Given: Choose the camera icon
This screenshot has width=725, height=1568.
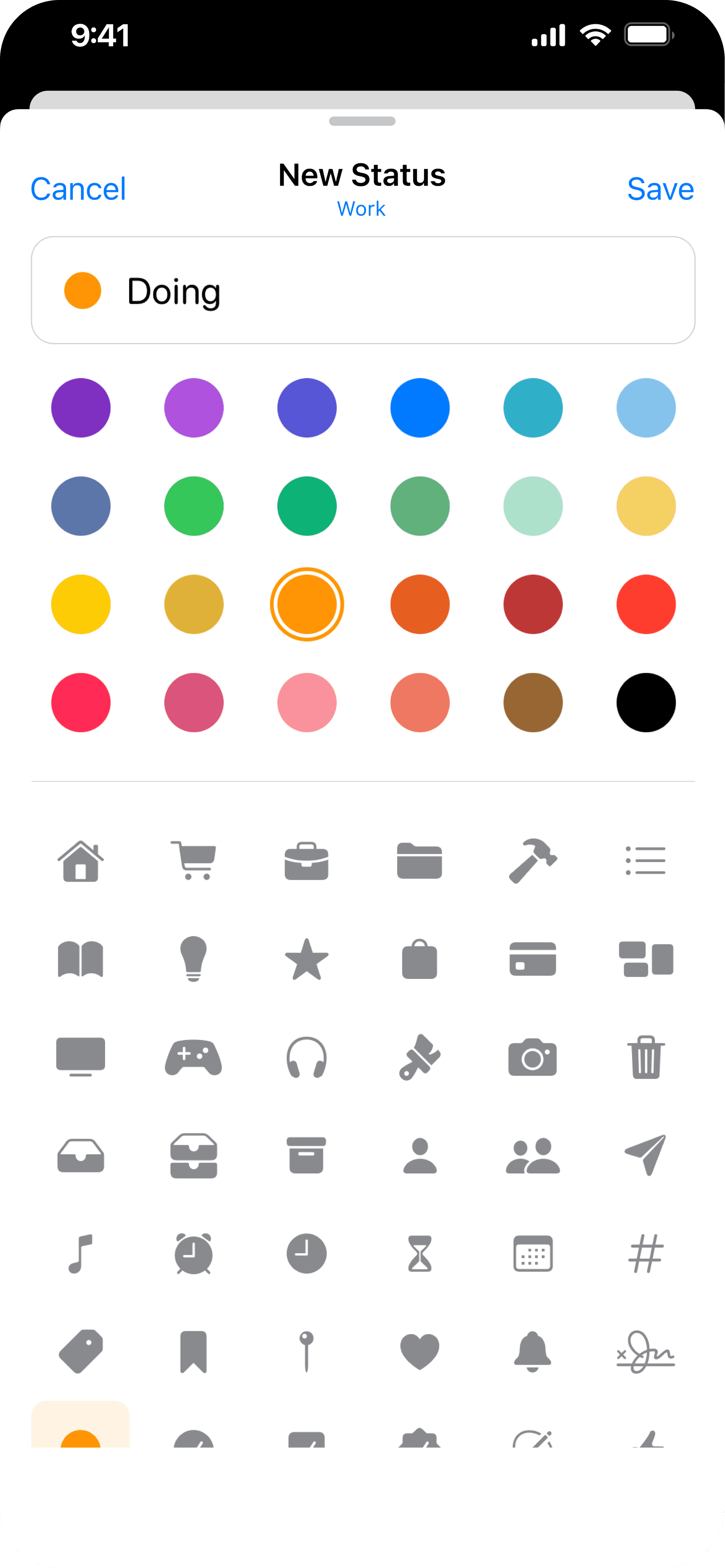Looking at the screenshot, I should [x=533, y=1058].
